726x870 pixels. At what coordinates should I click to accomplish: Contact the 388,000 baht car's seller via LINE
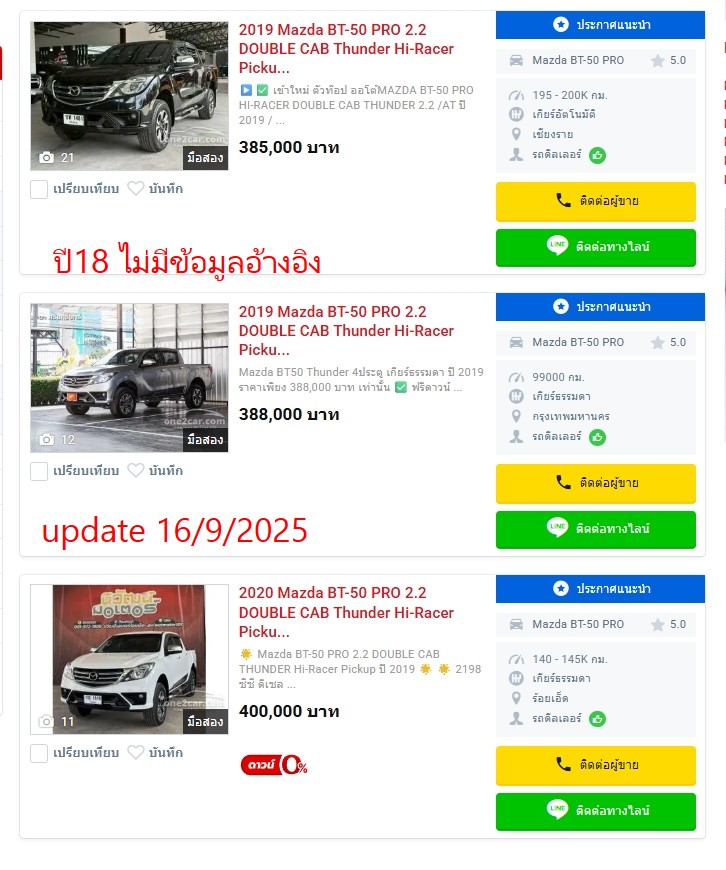[x=595, y=529]
